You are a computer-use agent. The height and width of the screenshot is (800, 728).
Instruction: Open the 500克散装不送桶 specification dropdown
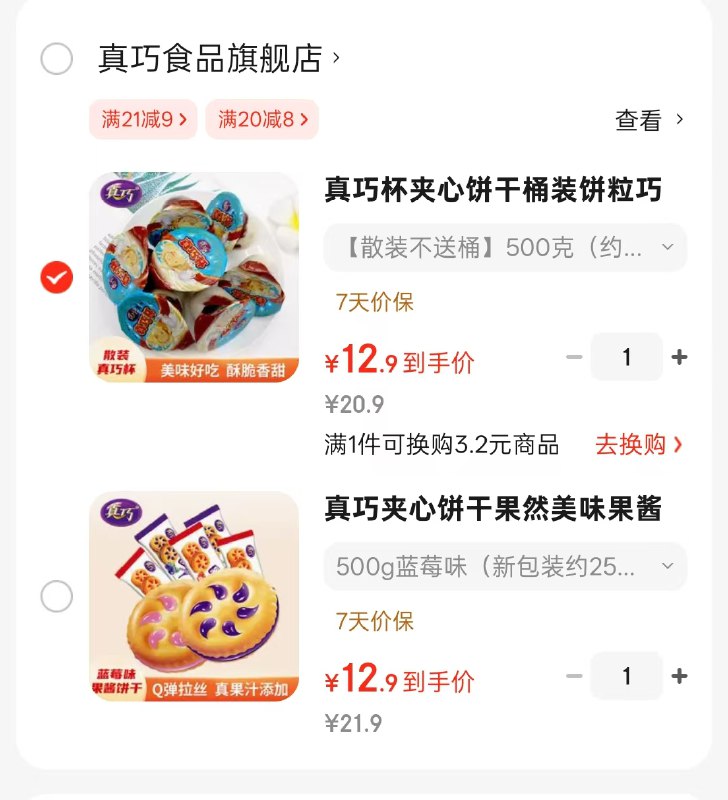(503, 249)
